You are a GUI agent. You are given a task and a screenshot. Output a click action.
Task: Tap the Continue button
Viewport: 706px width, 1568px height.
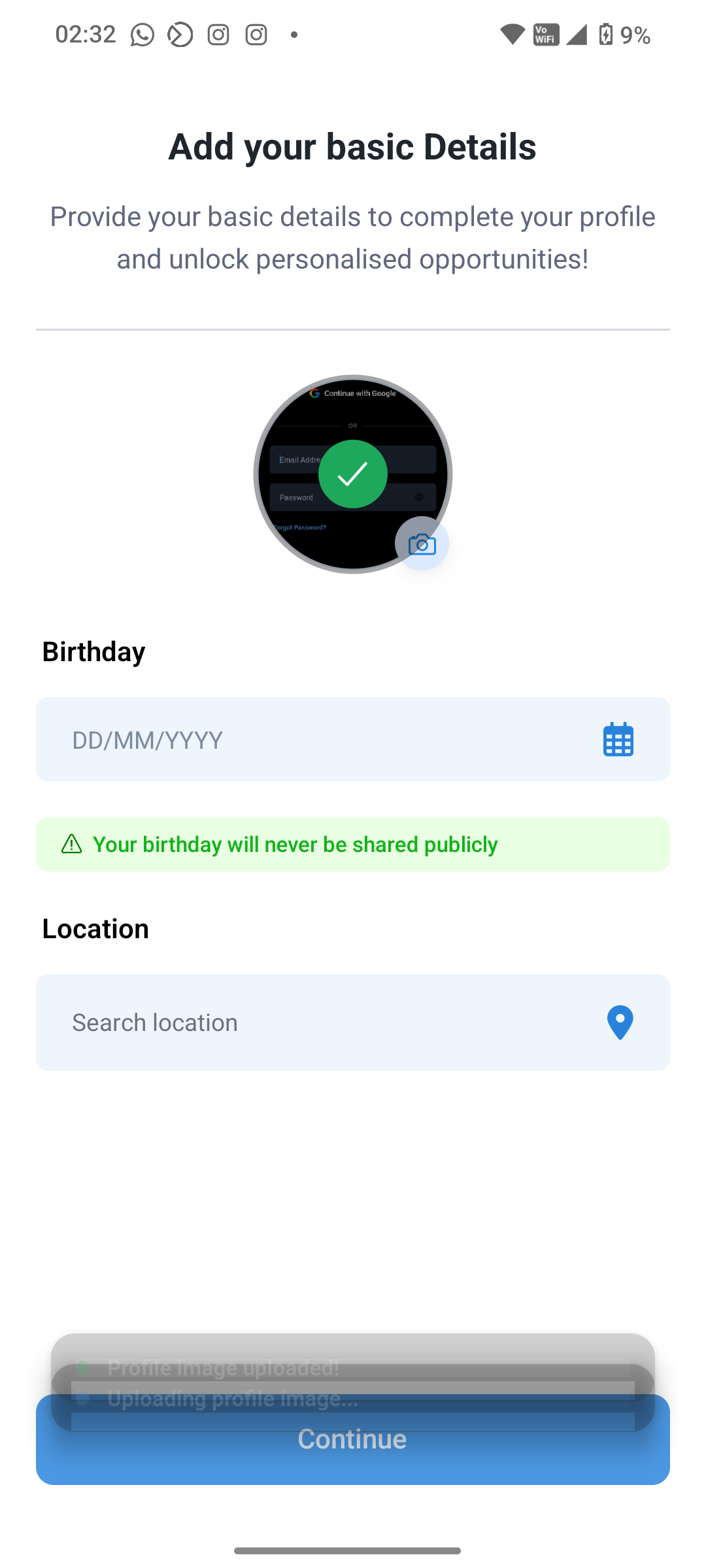tap(353, 1457)
